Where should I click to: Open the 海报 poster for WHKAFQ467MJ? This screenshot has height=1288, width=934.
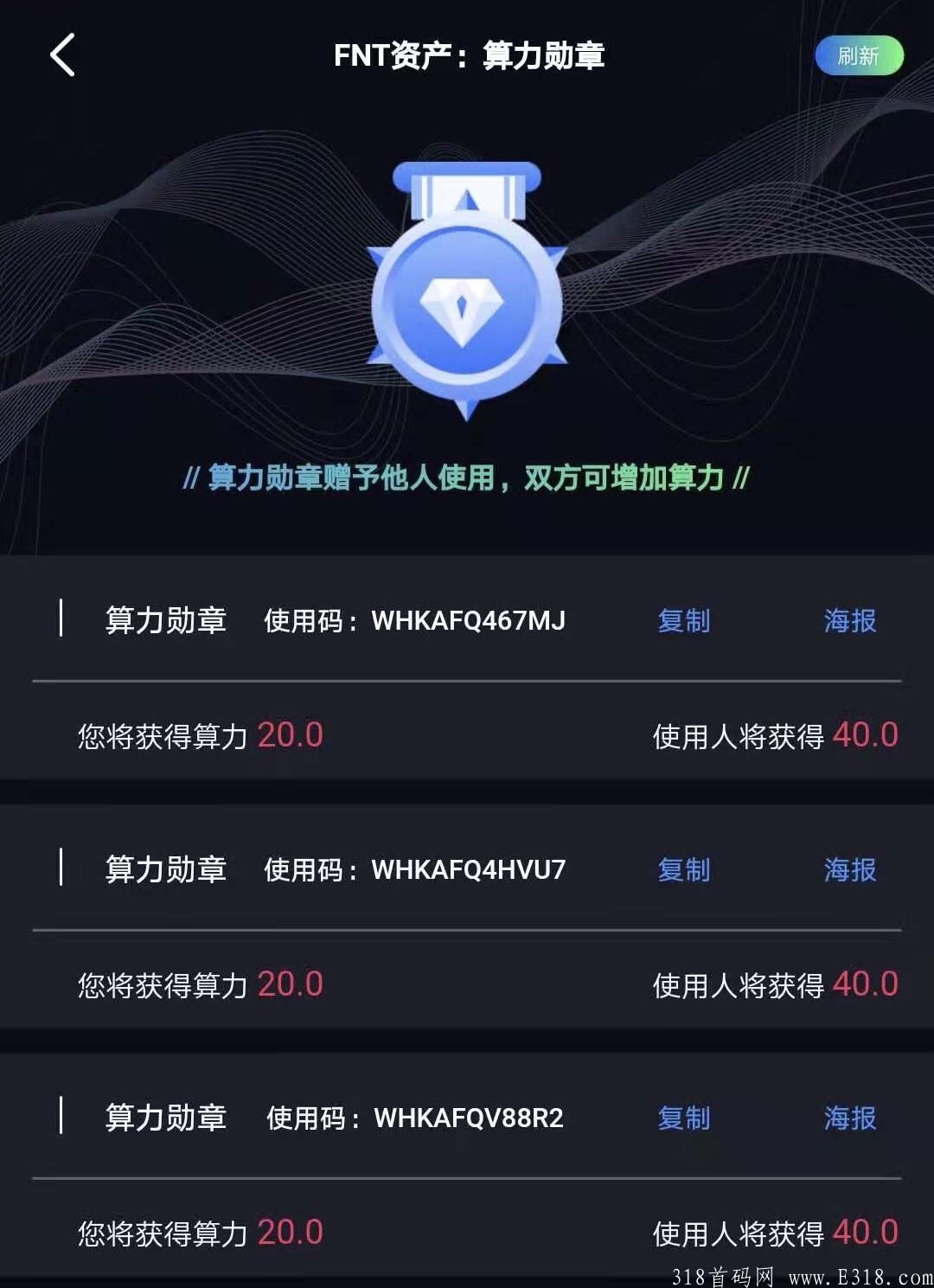[x=851, y=620]
